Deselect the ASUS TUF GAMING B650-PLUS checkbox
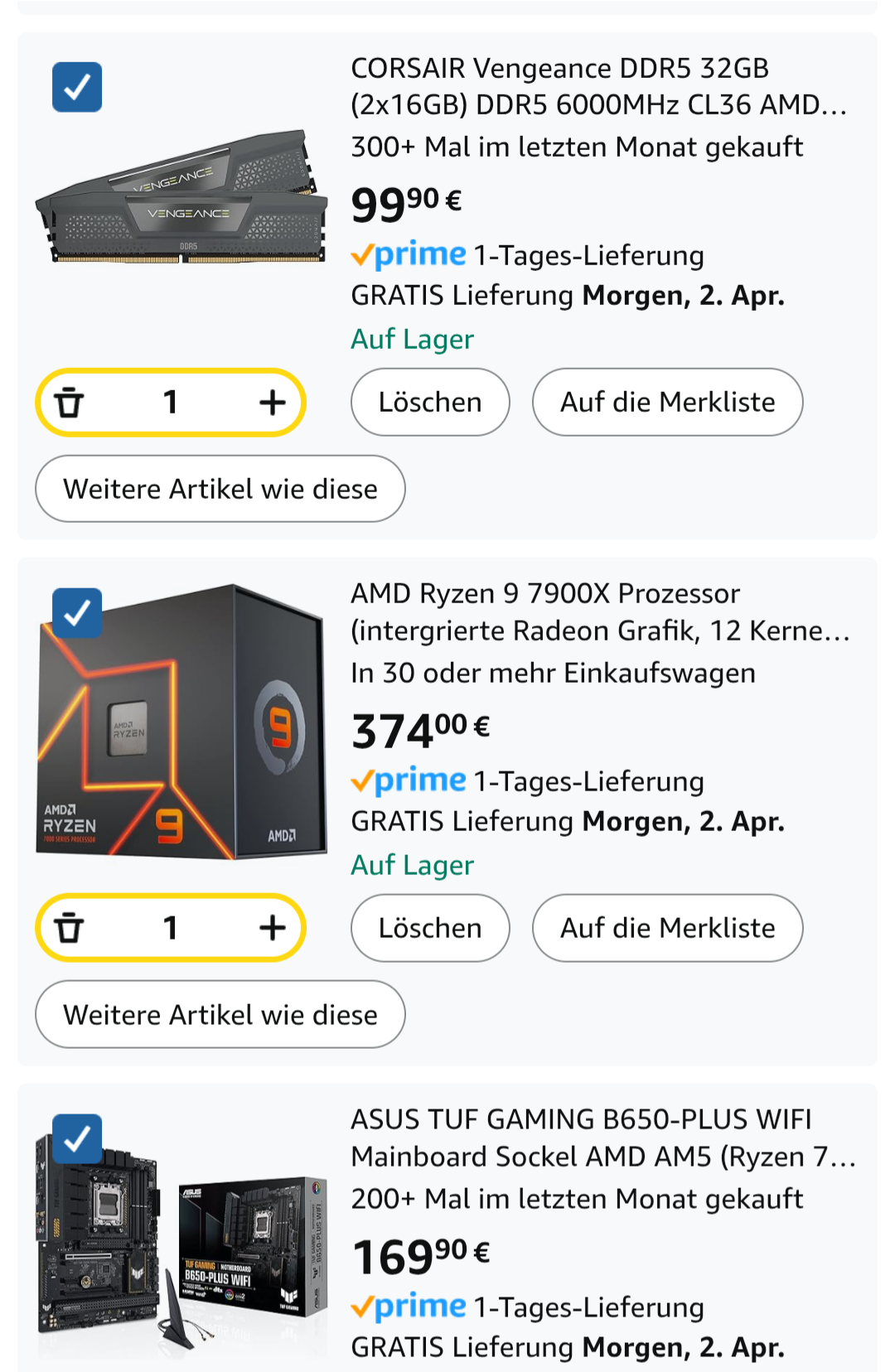The image size is (895, 1372). (77, 1139)
